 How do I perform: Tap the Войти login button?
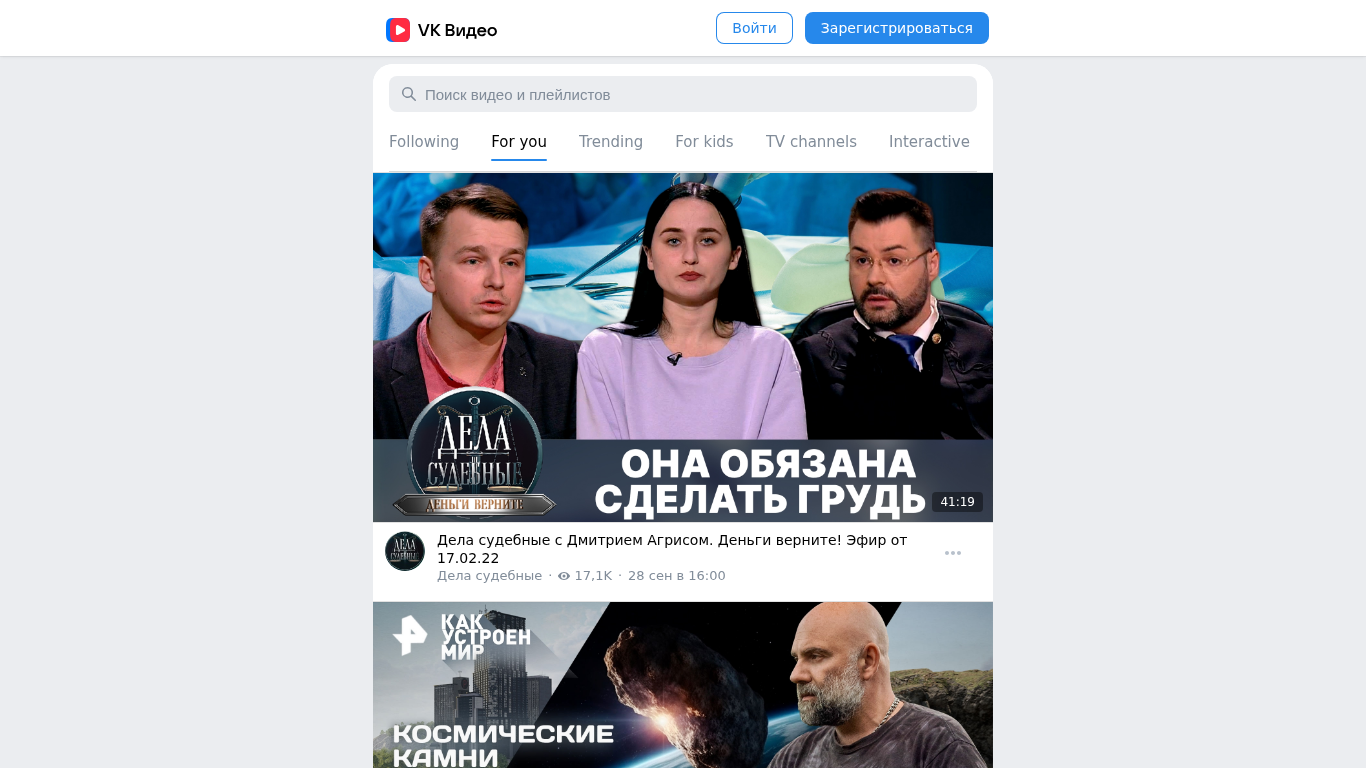(754, 28)
